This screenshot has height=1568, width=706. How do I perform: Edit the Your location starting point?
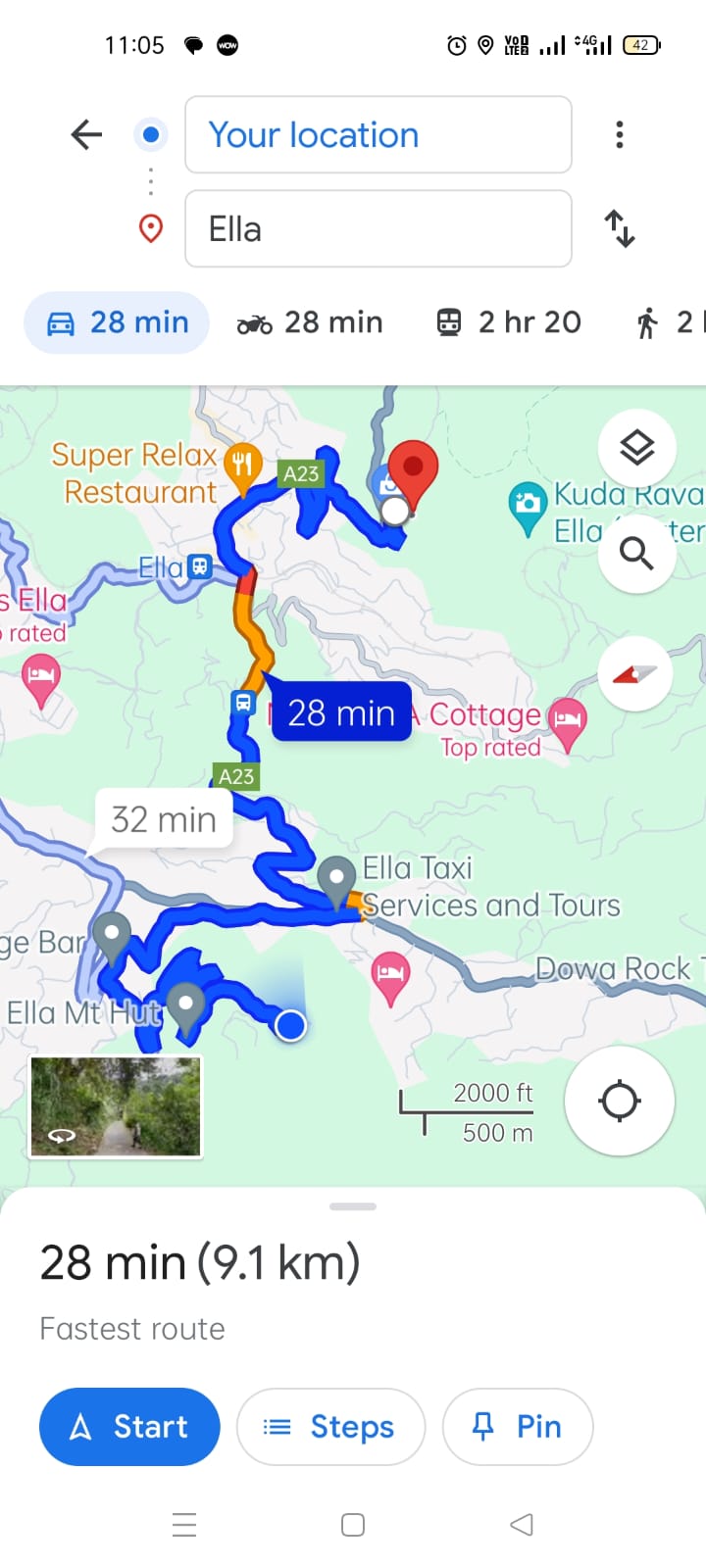click(378, 134)
